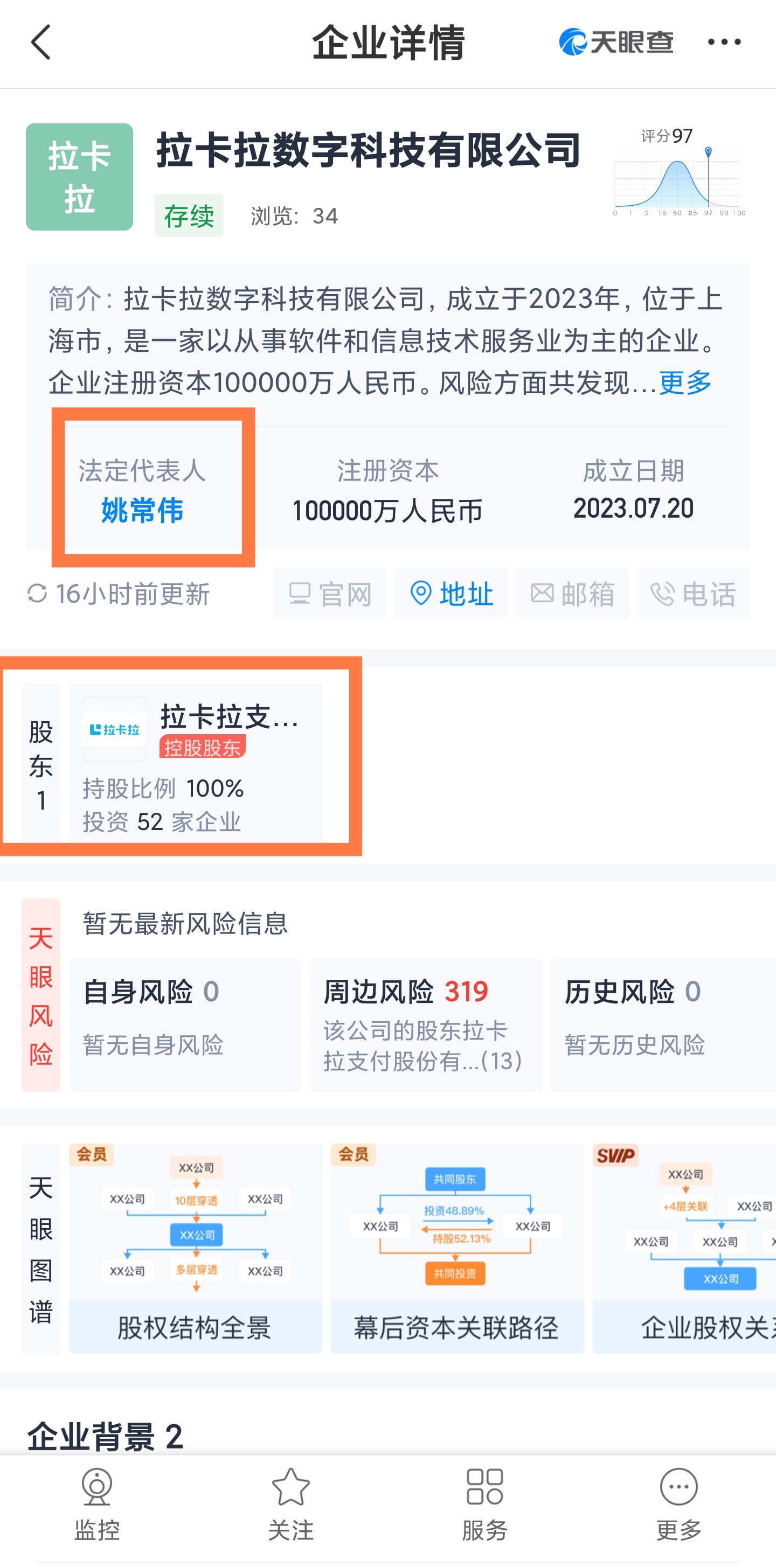Go back using the top-left arrow
The height and width of the screenshot is (1568, 776).
(40, 42)
